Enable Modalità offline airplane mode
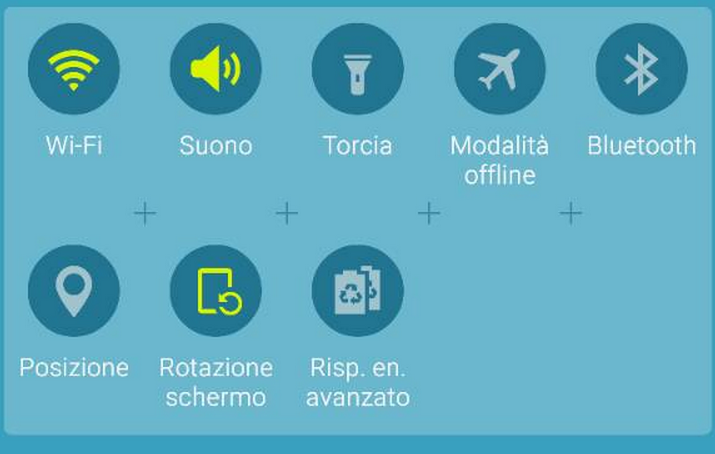715x454 pixels. (x=500, y=69)
